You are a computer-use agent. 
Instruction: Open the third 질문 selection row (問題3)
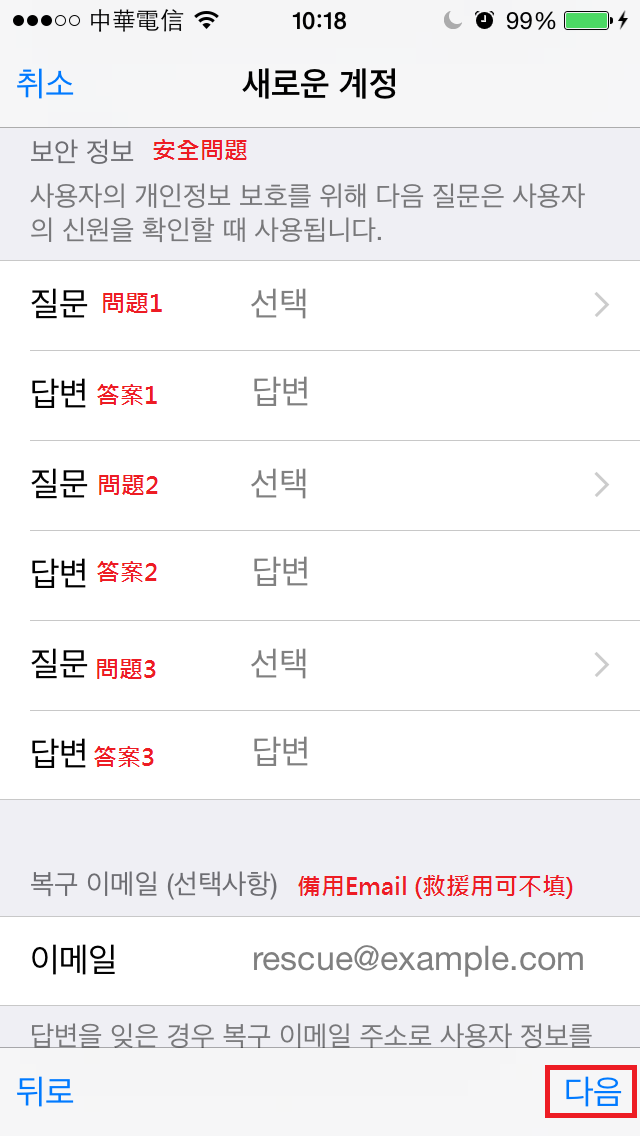[x=320, y=664]
